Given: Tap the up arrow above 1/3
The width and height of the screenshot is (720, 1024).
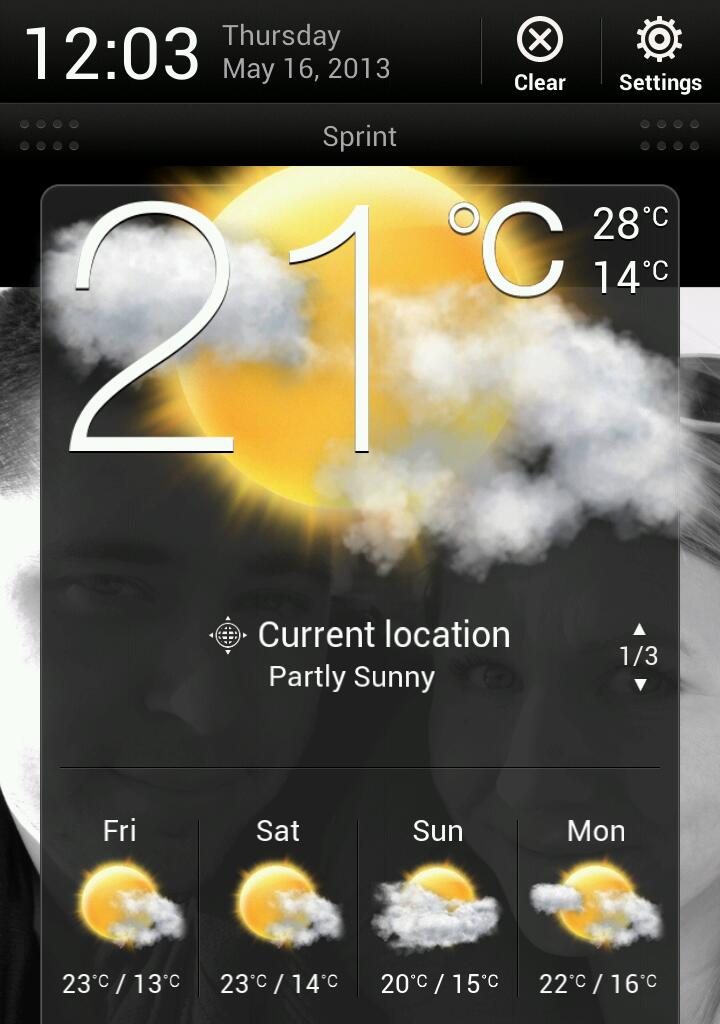Looking at the screenshot, I should [639, 629].
